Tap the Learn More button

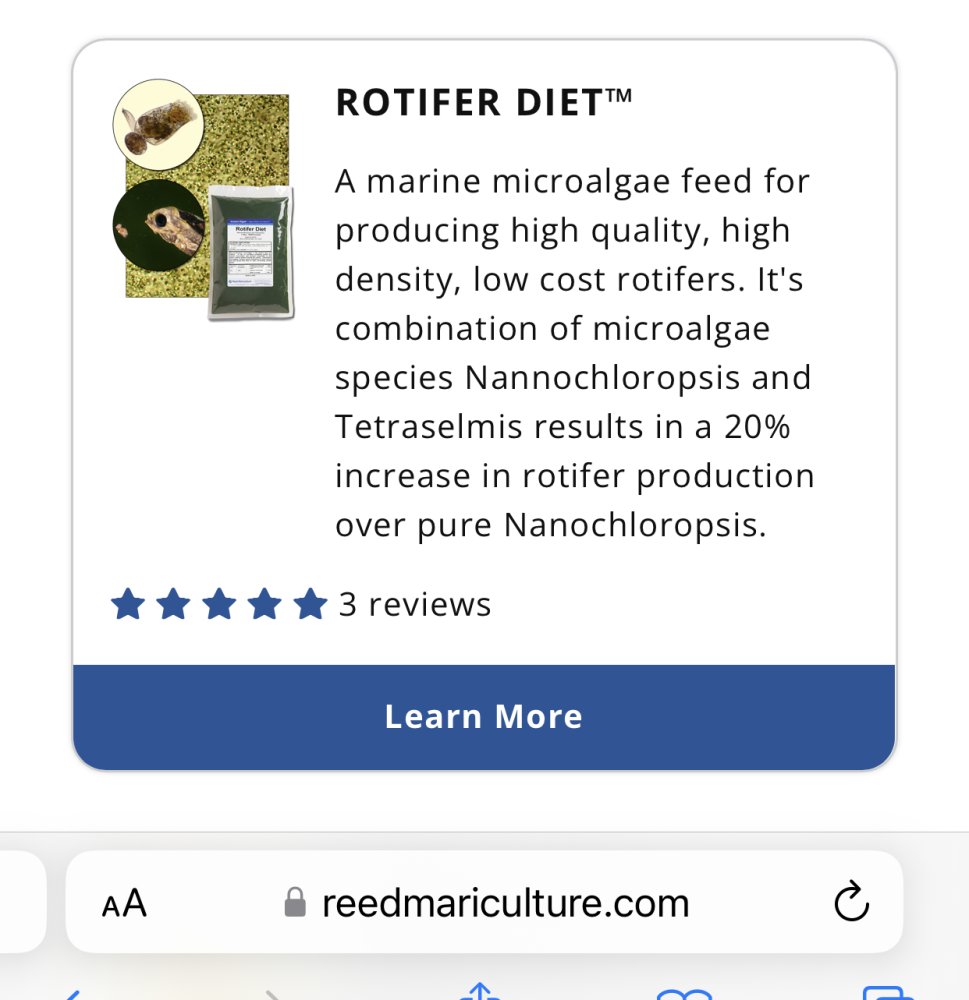pos(484,717)
